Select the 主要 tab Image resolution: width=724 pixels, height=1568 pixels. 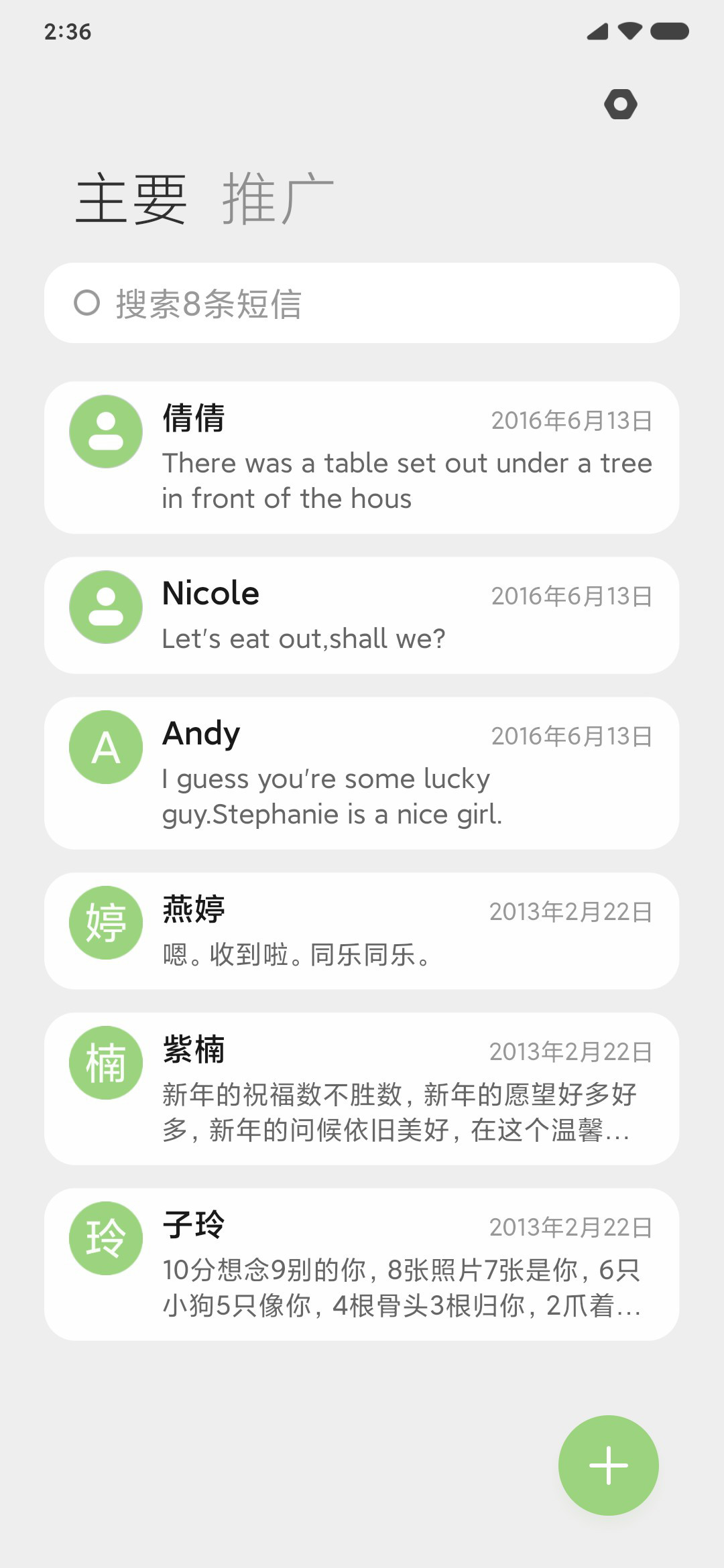[131, 198]
